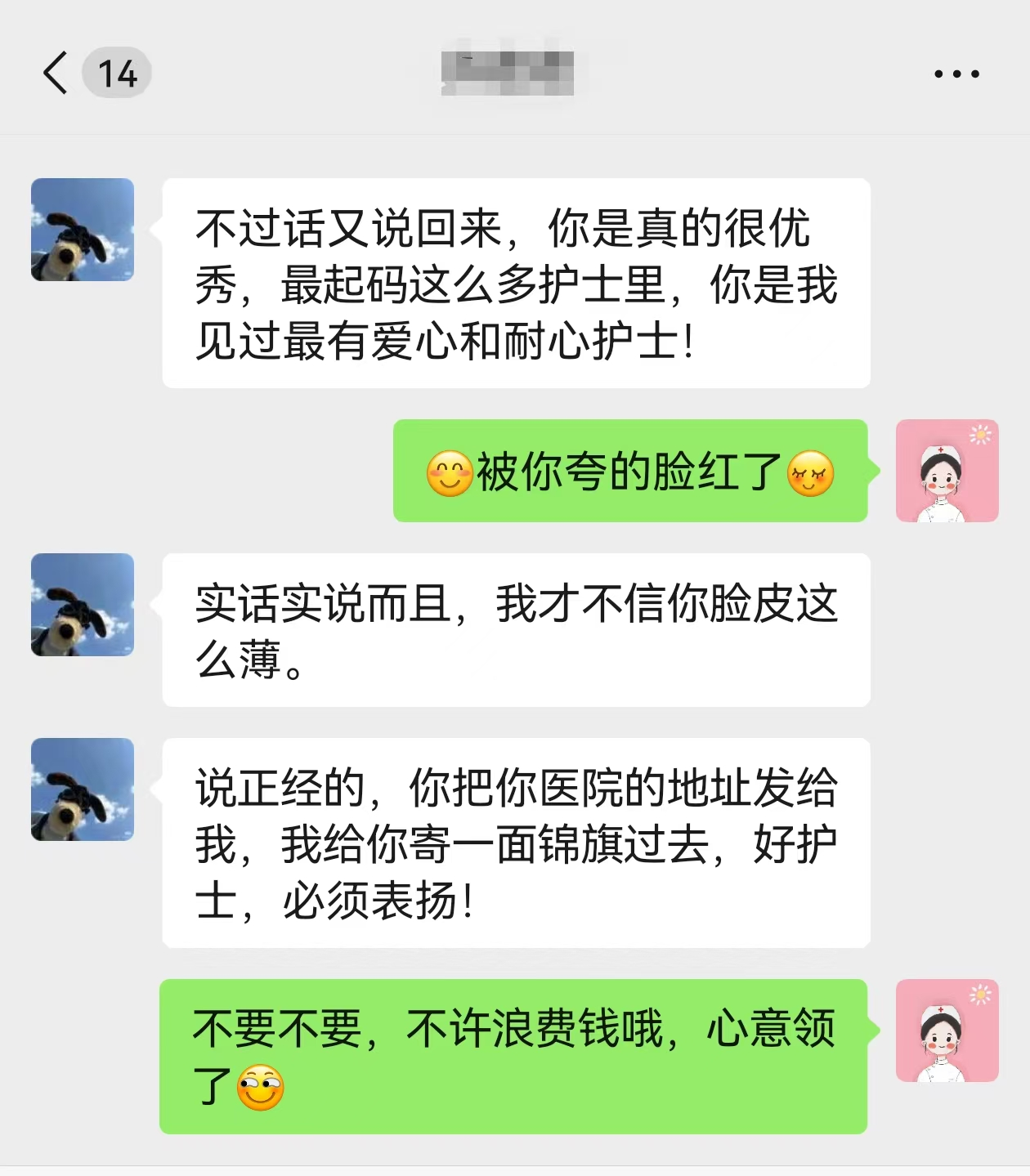Image resolution: width=1030 pixels, height=1176 pixels.
Task: Go back to the chat list
Action: (x=56, y=74)
